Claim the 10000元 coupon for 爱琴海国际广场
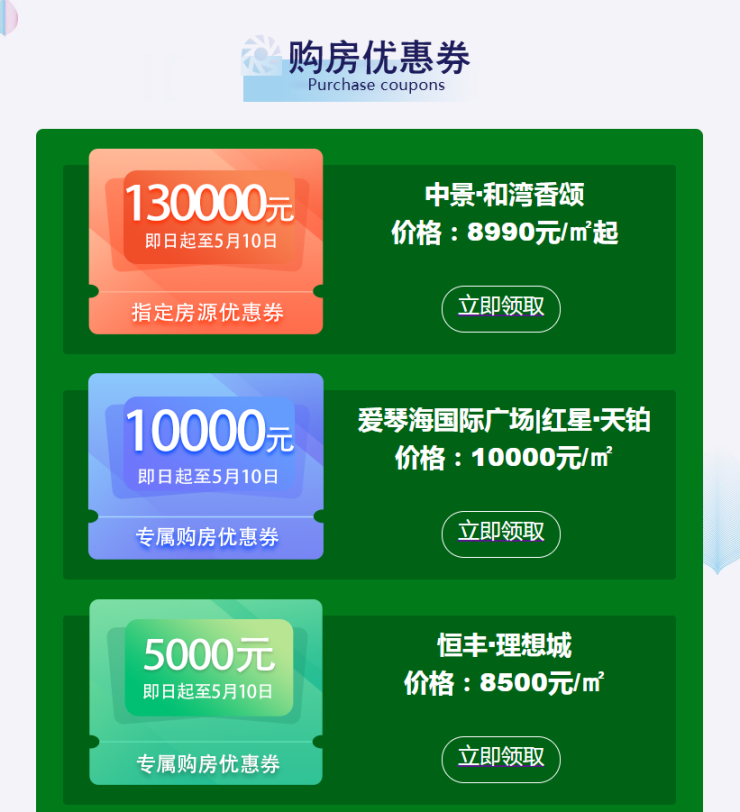This screenshot has width=740, height=812. 501,533
